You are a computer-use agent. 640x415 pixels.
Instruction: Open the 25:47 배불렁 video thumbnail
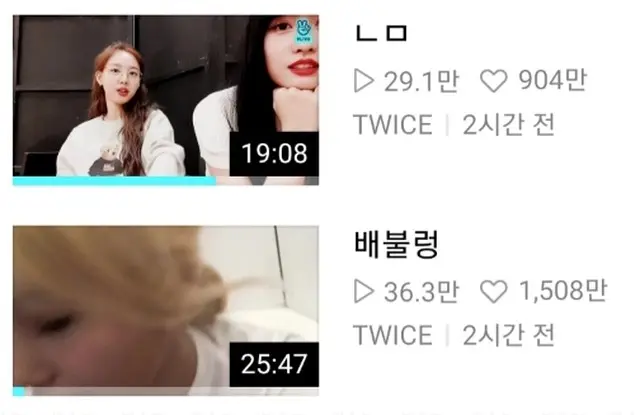(x=165, y=308)
